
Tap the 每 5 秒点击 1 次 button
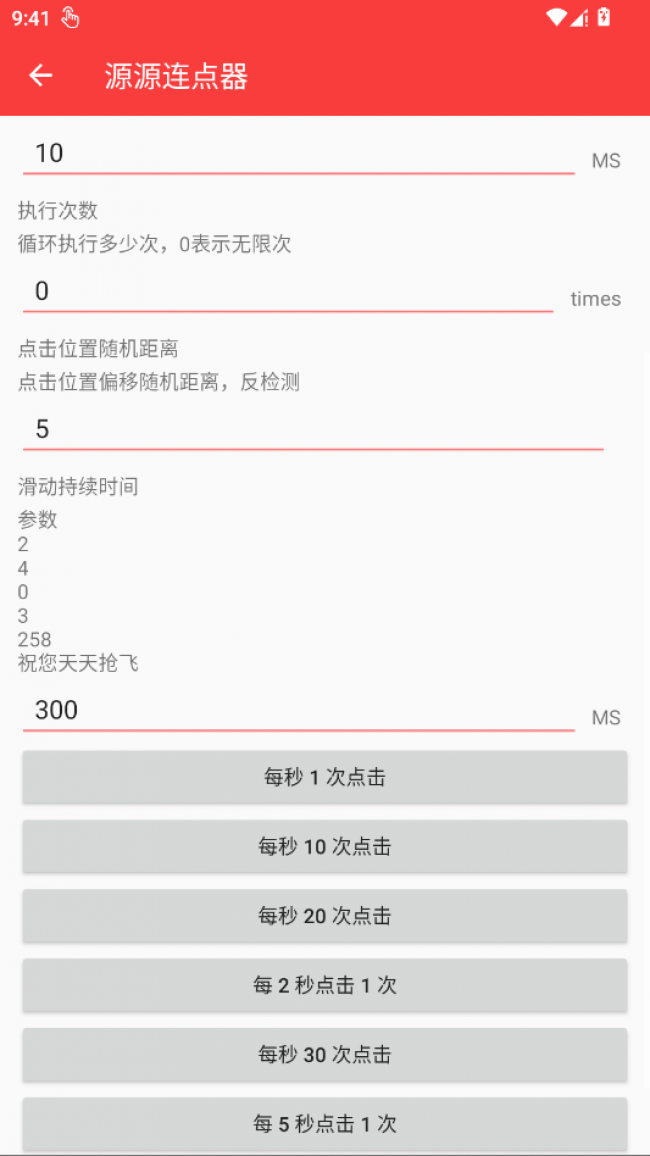(325, 1123)
